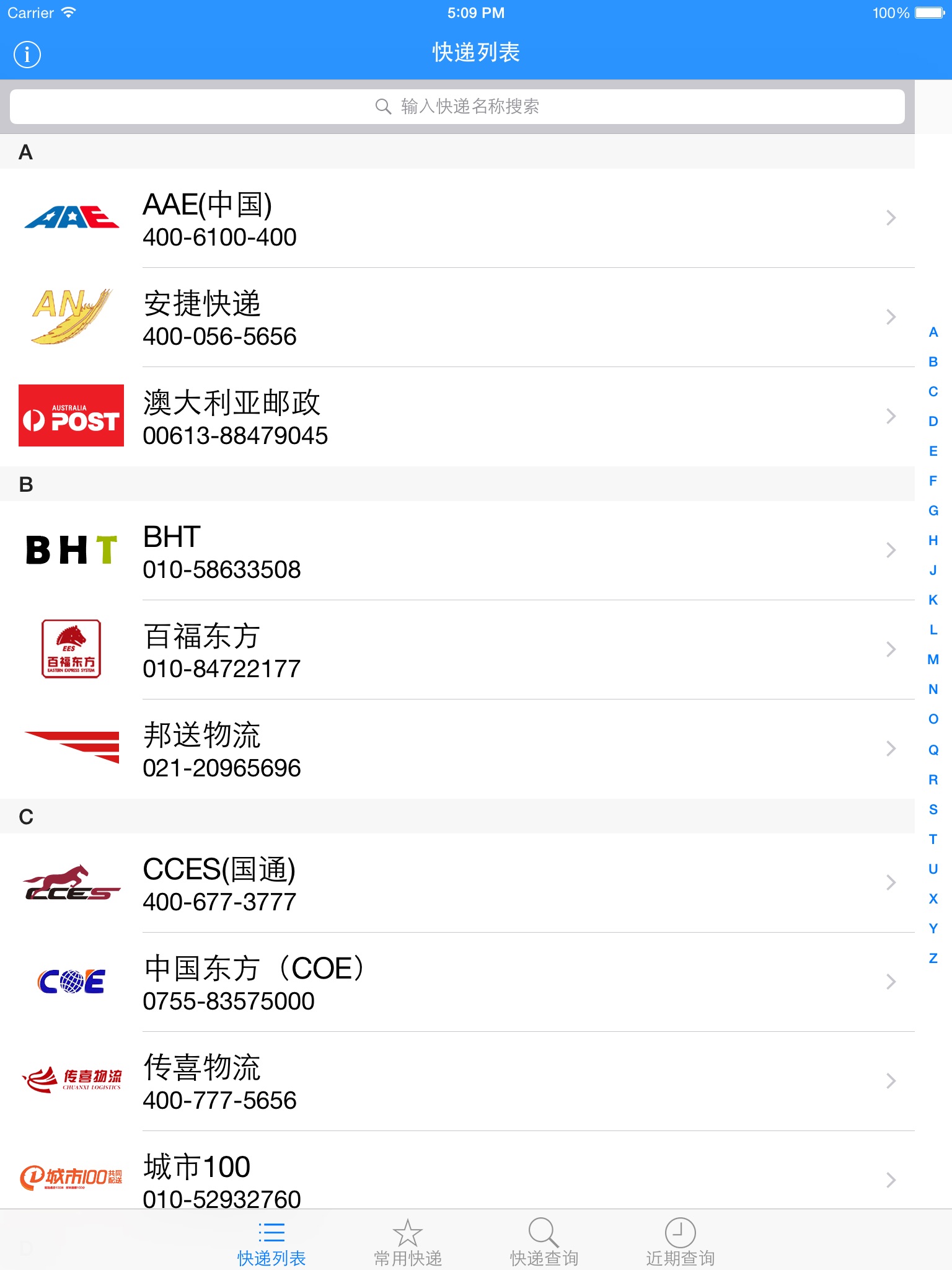Jump to letter D in the index

click(933, 422)
